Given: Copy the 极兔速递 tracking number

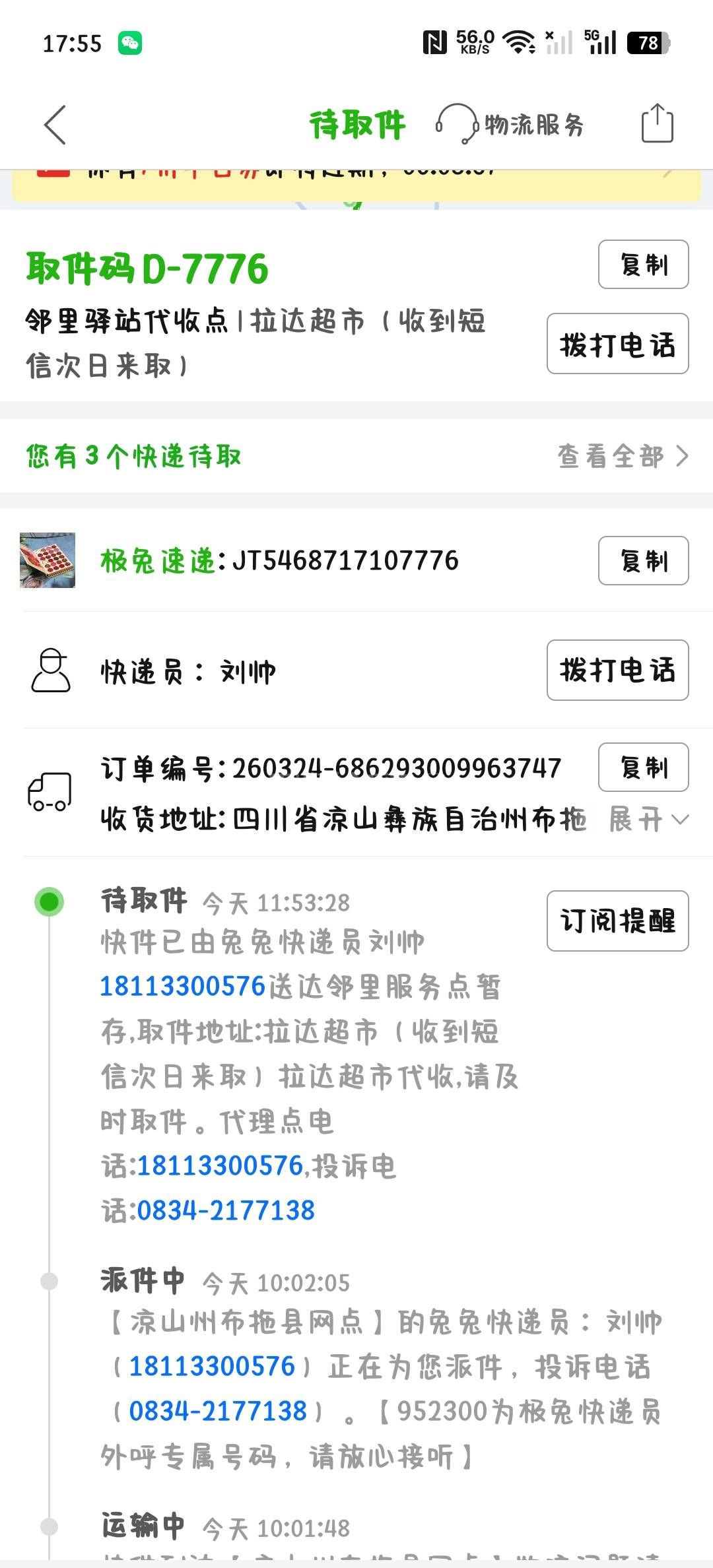Looking at the screenshot, I should point(643,561).
